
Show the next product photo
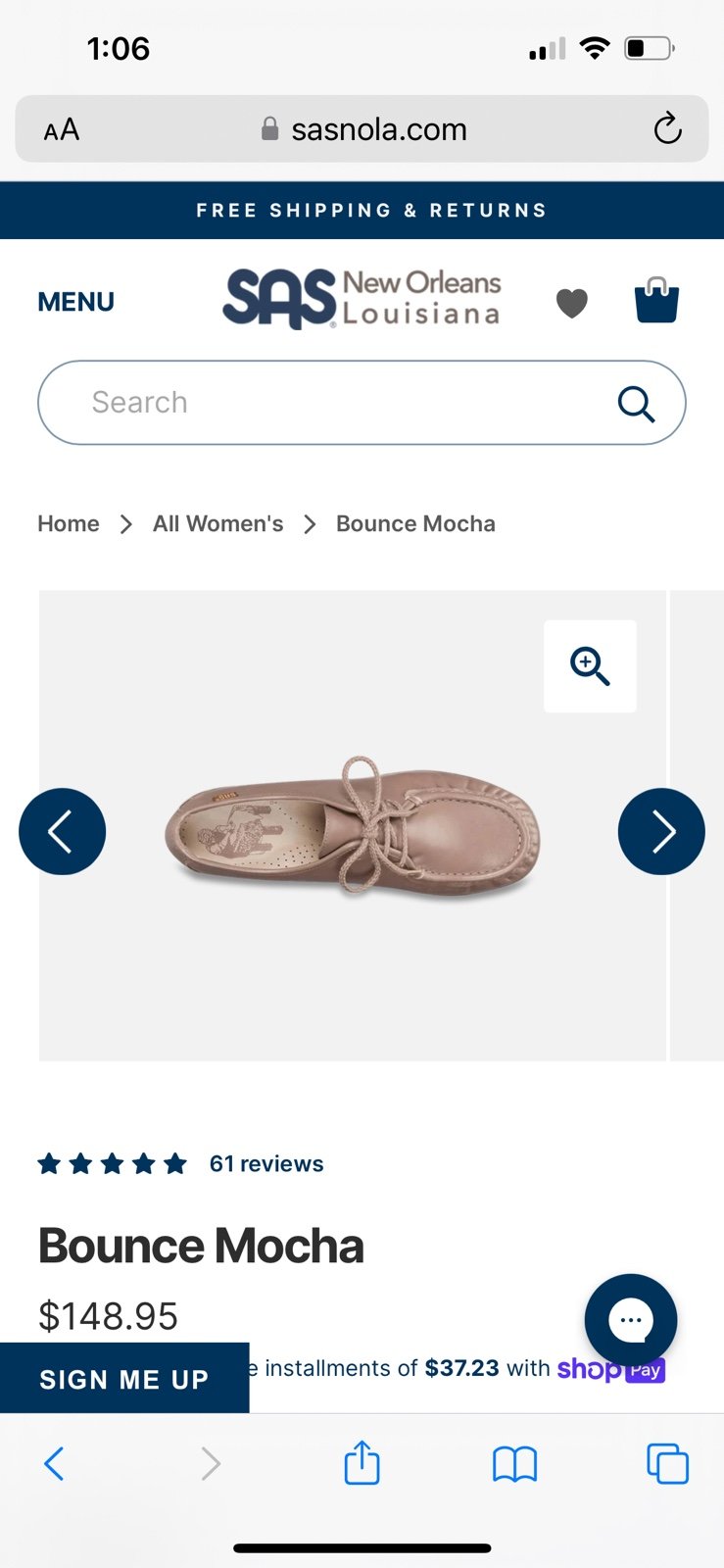click(x=661, y=831)
